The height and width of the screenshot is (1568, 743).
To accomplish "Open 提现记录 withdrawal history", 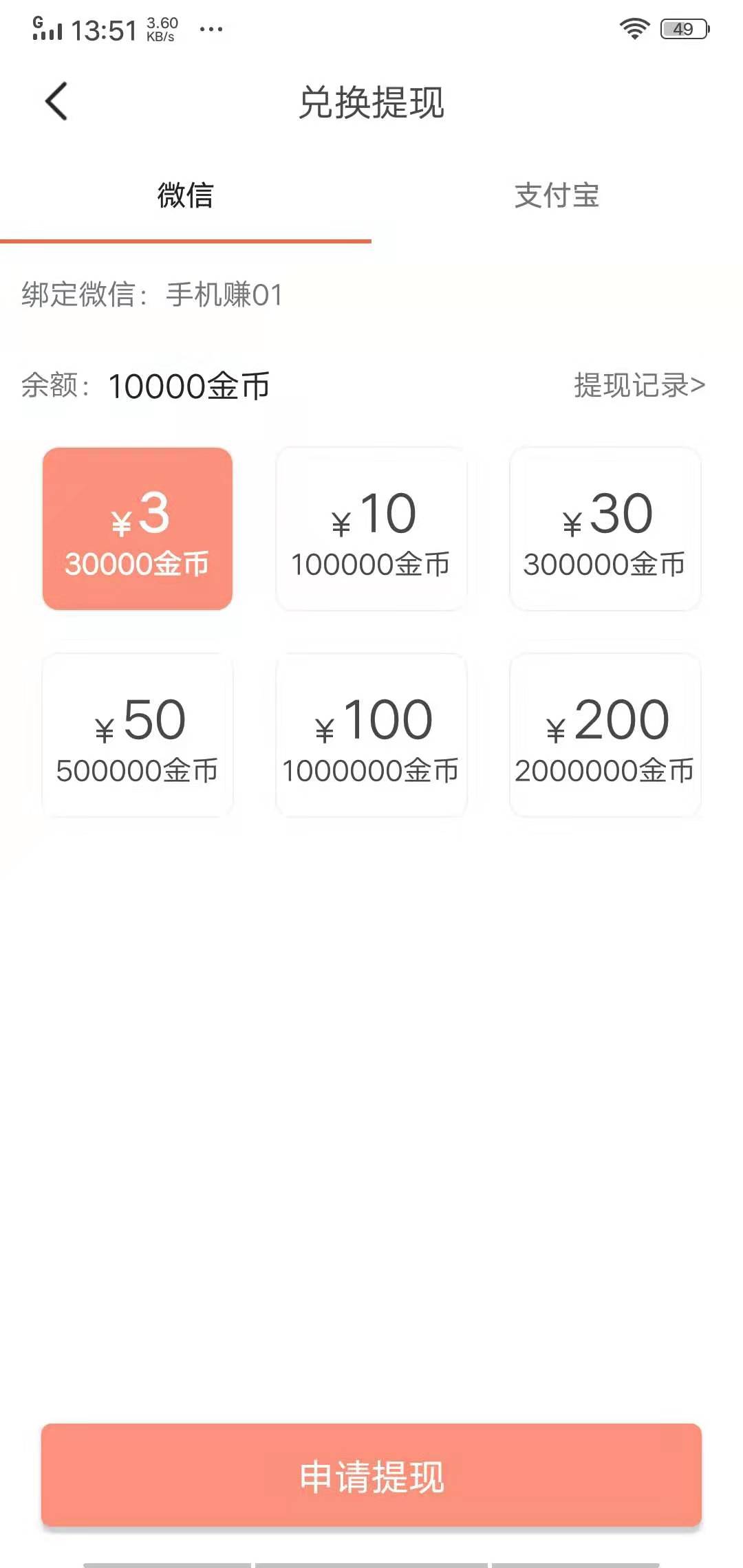I will click(x=639, y=385).
